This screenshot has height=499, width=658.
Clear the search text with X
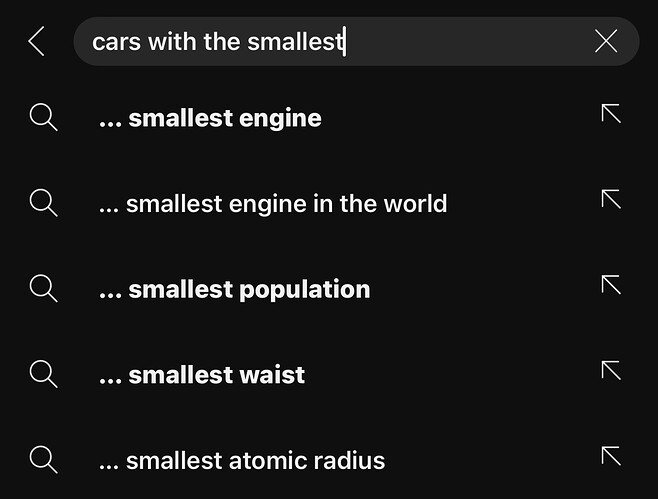(x=606, y=41)
